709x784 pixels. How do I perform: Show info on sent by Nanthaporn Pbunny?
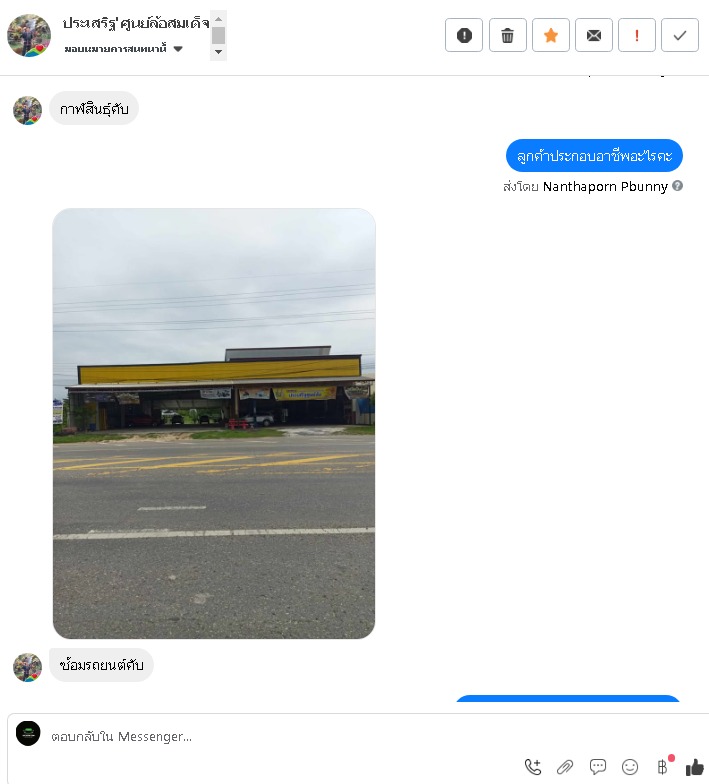point(678,186)
